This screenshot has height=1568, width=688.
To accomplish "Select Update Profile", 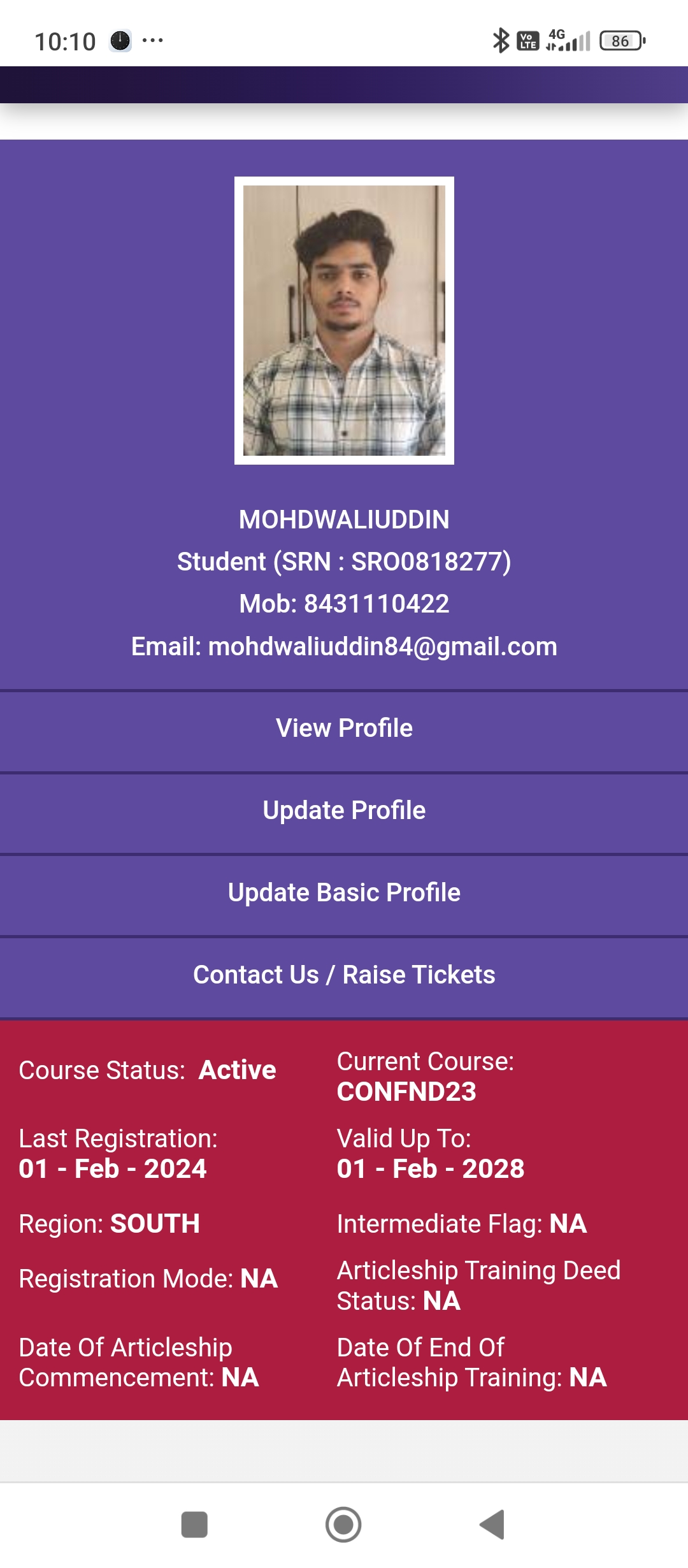I will click(x=344, y=811).
